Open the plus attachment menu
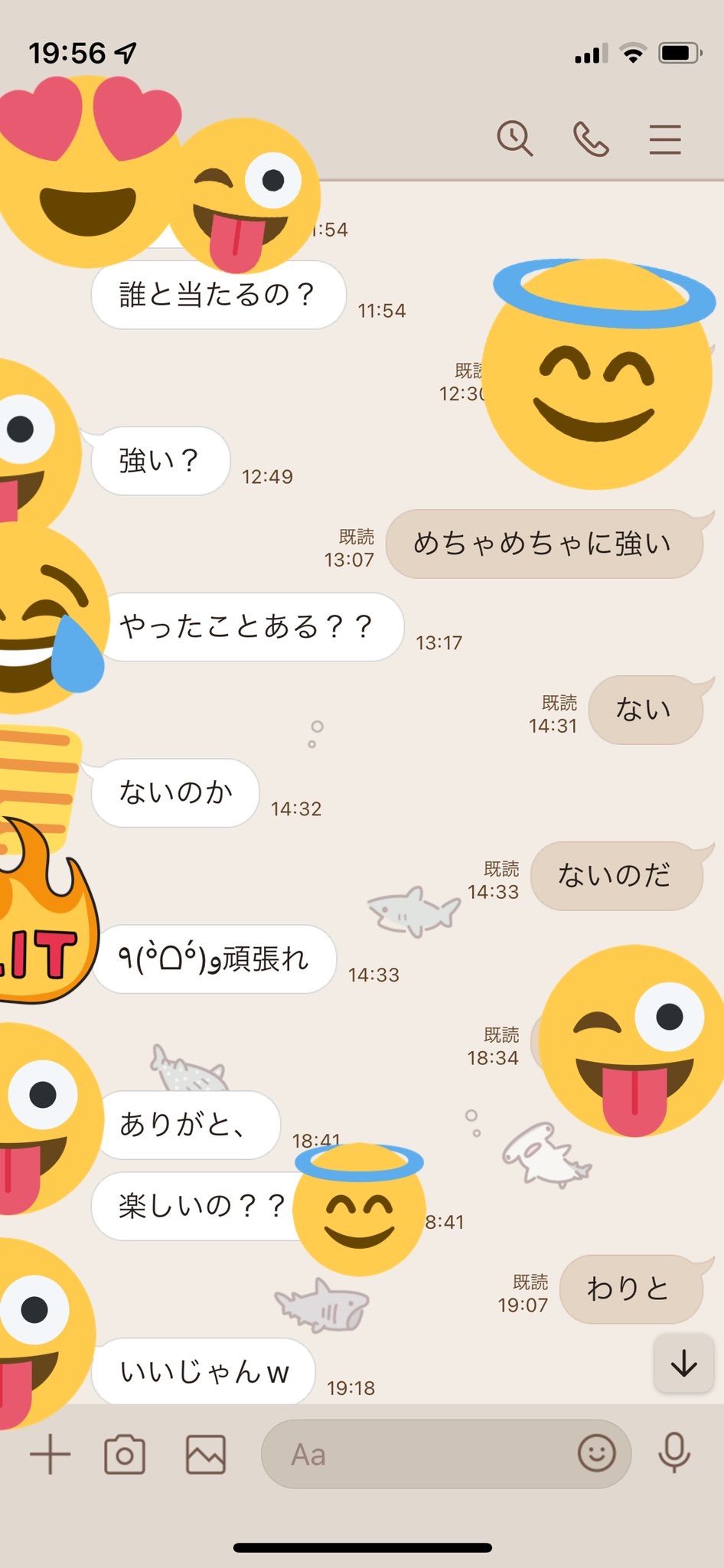724x1568 pixels. tap(51, 1454)
